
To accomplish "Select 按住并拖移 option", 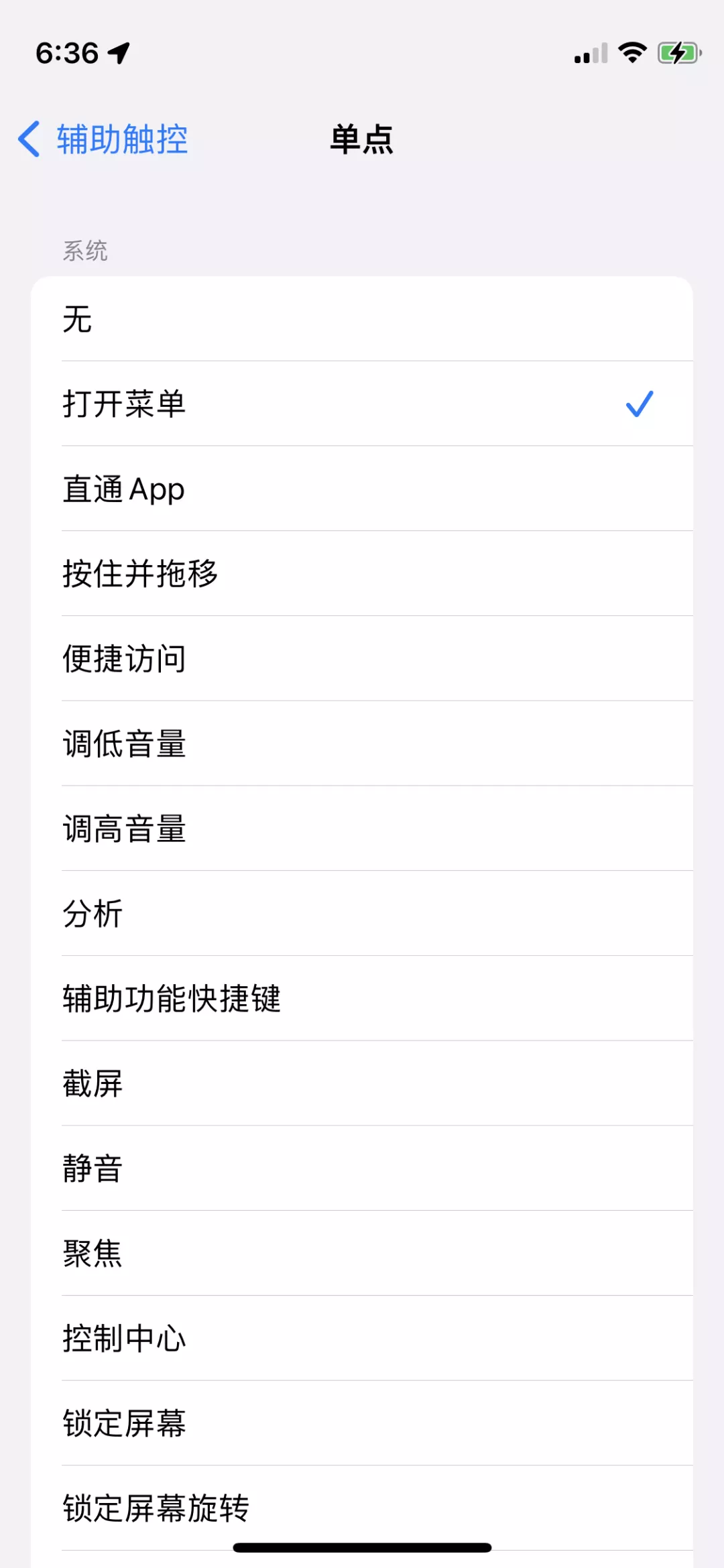I will [x=362, y=574].
